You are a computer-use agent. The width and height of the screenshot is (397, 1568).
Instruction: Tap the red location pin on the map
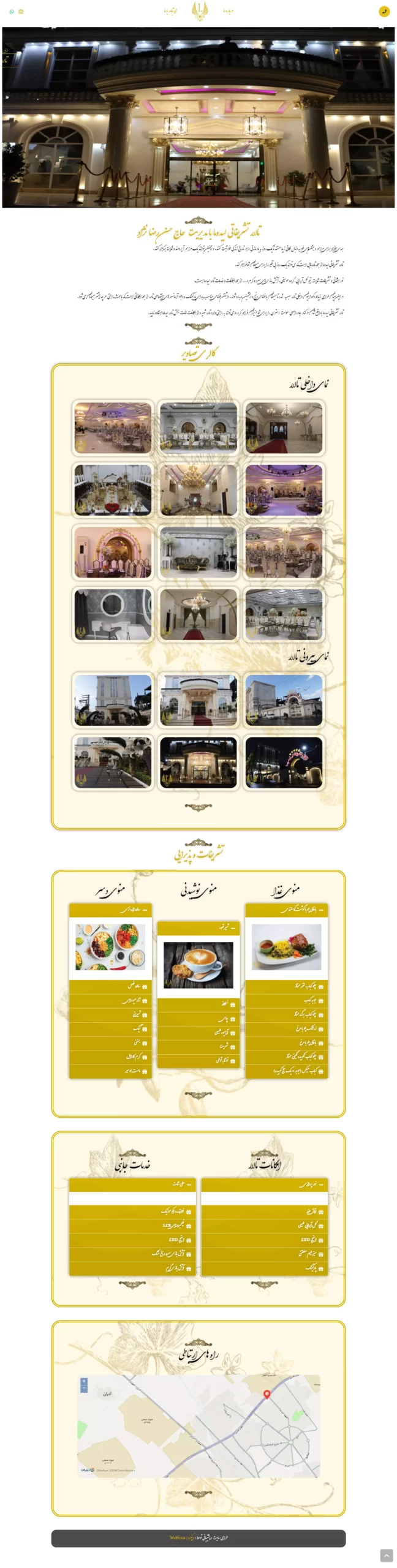pyautogui.click(x=267, y=1394)
